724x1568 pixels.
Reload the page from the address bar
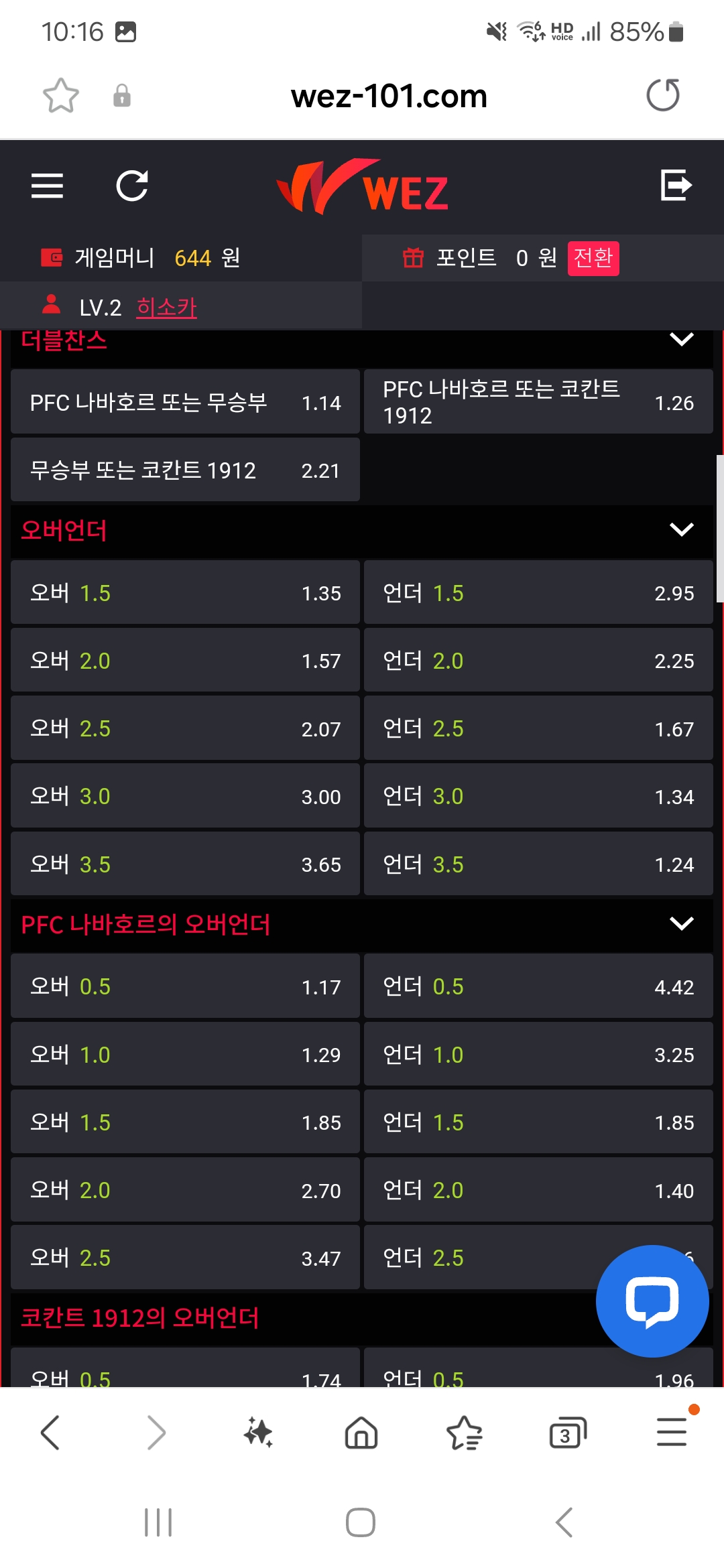coord(663,95)
